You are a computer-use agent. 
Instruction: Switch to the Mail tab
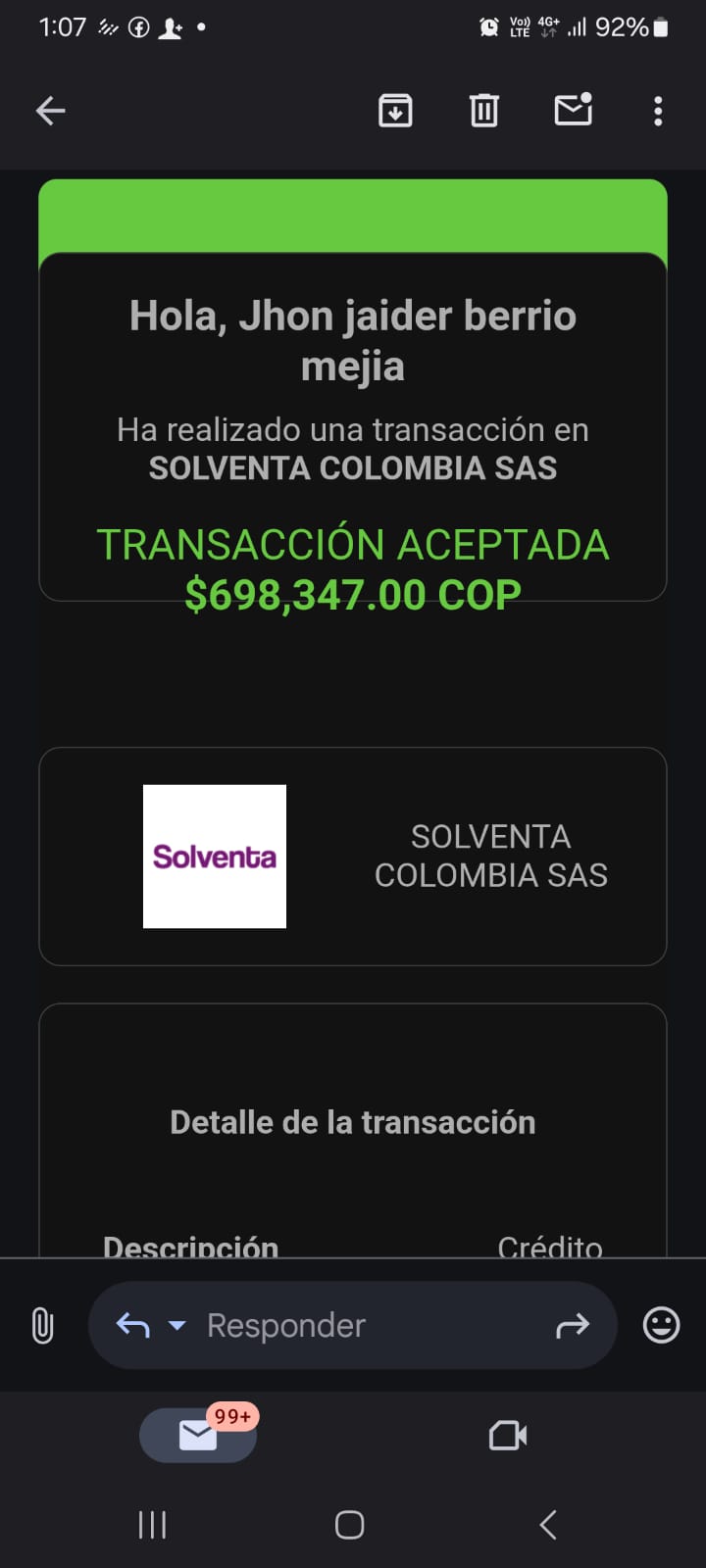tap(198, 1436)
